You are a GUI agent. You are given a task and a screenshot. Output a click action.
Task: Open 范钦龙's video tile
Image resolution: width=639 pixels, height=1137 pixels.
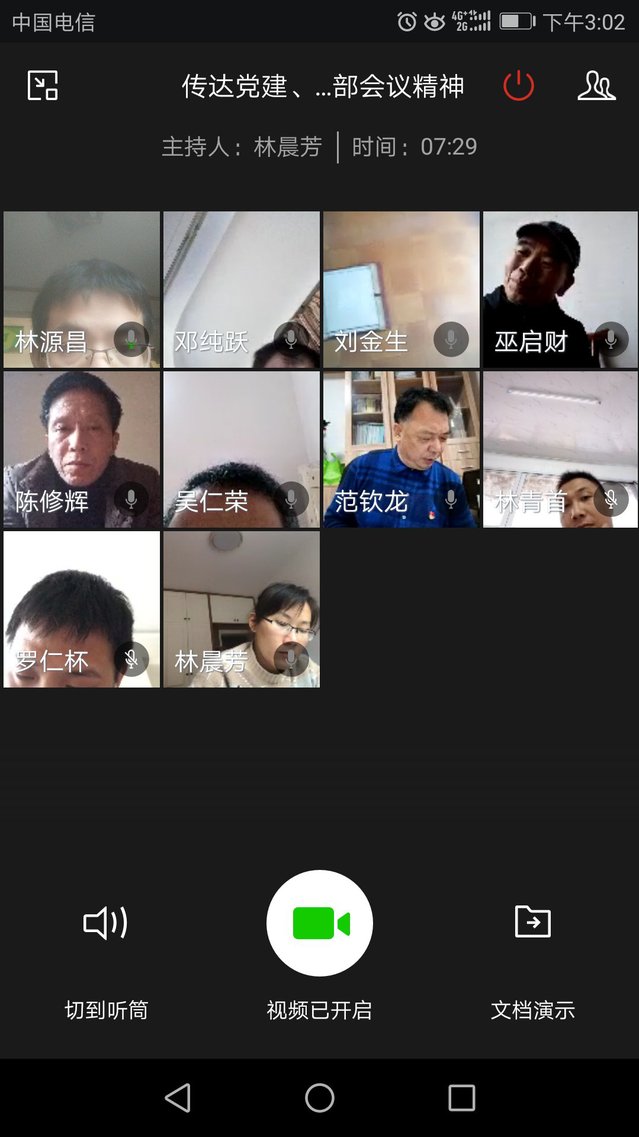pyautogui.click(x=401, y=449)
